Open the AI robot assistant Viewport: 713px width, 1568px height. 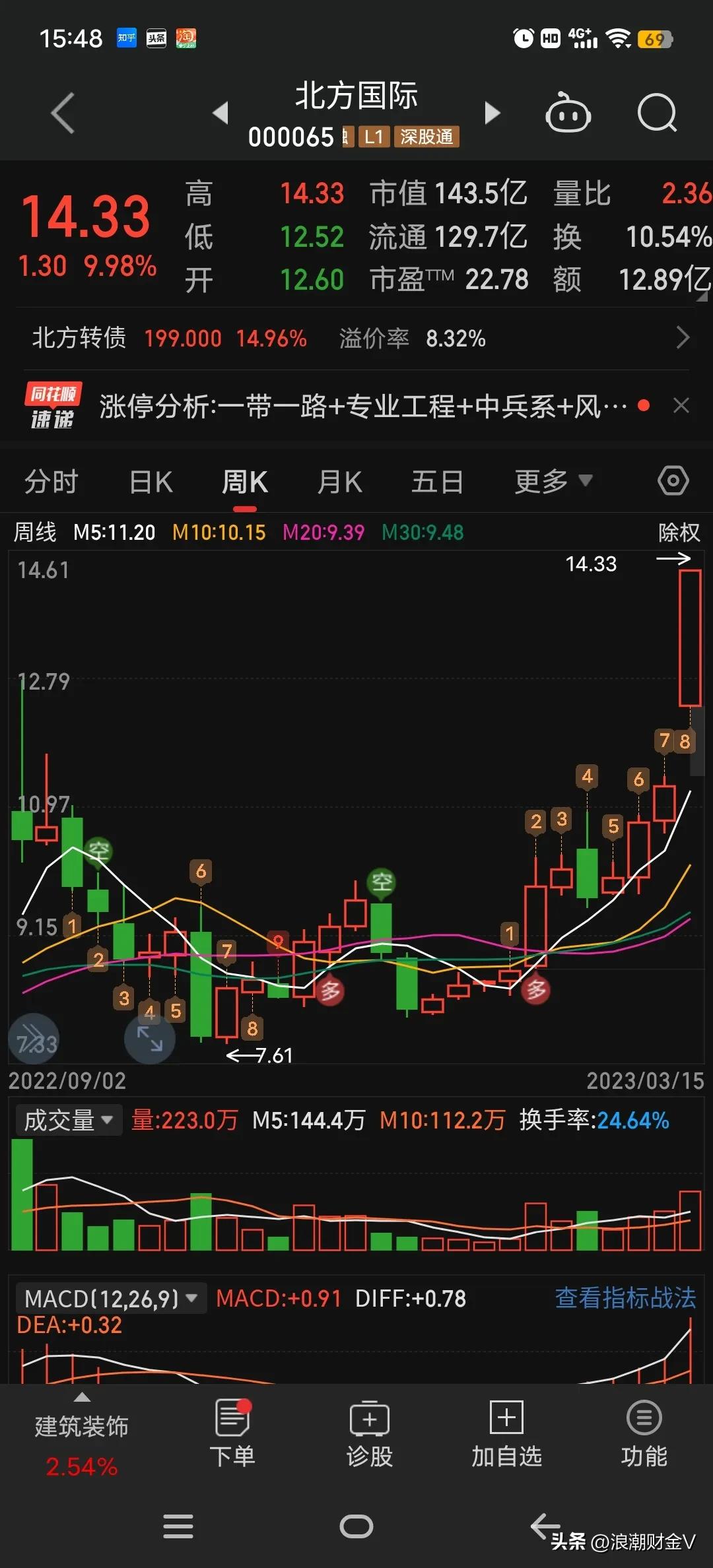click(x=569, y=114)
